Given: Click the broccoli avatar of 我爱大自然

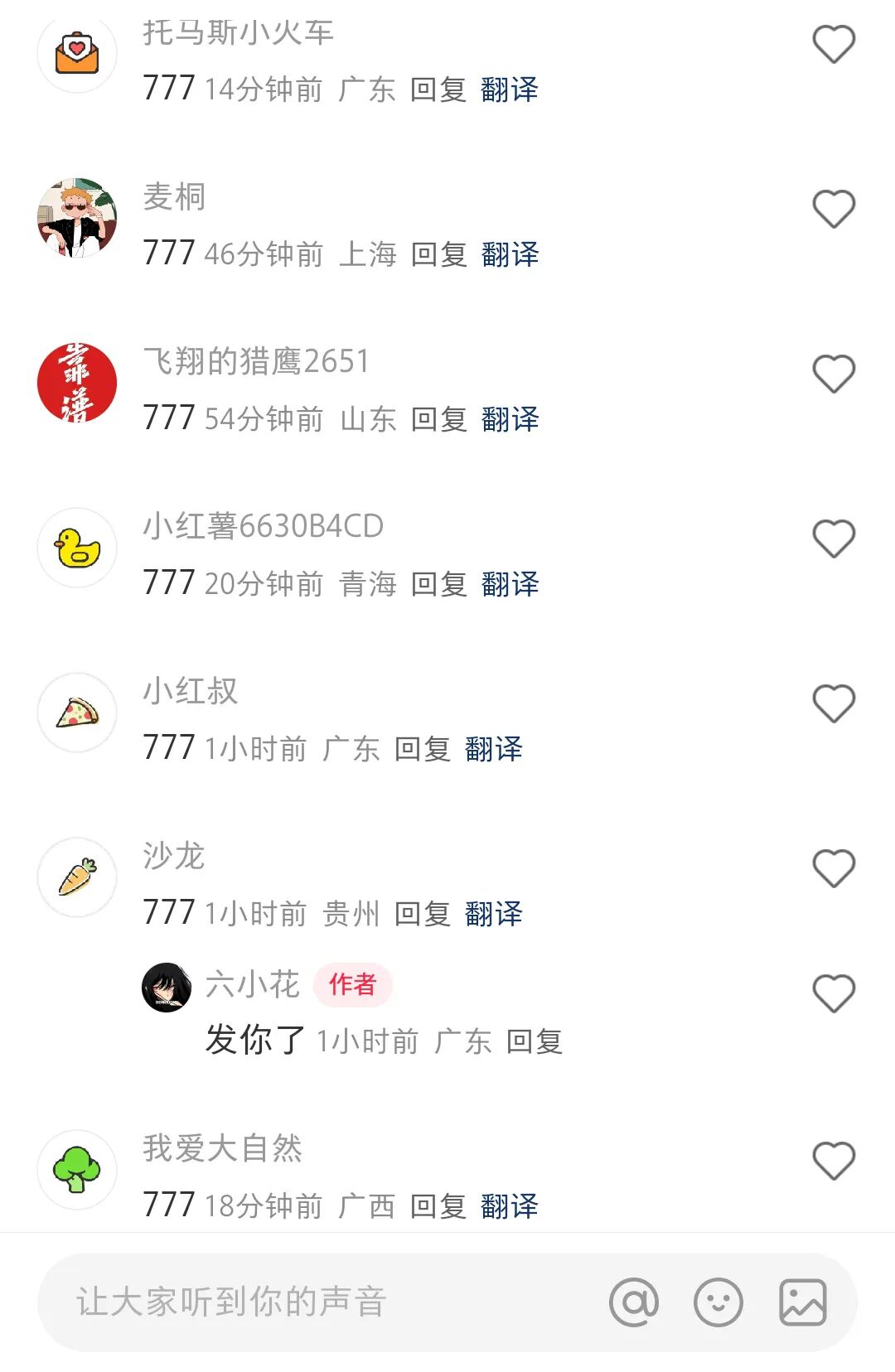Looking at the screenshot, I should 76,1168.
